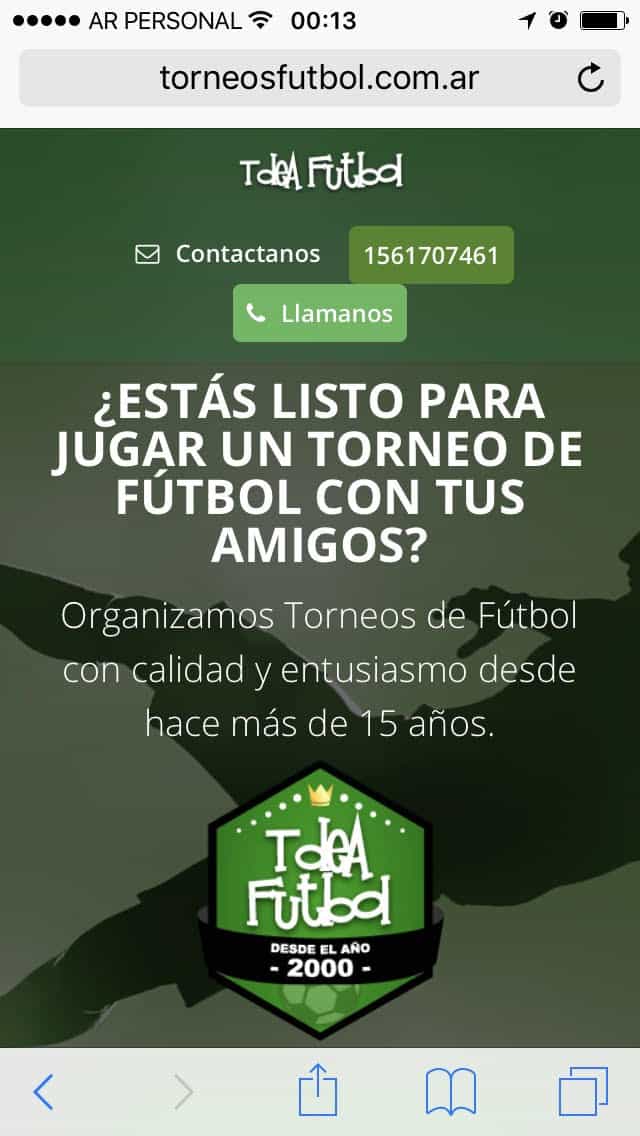Reload the page

(x=591, y=78)
